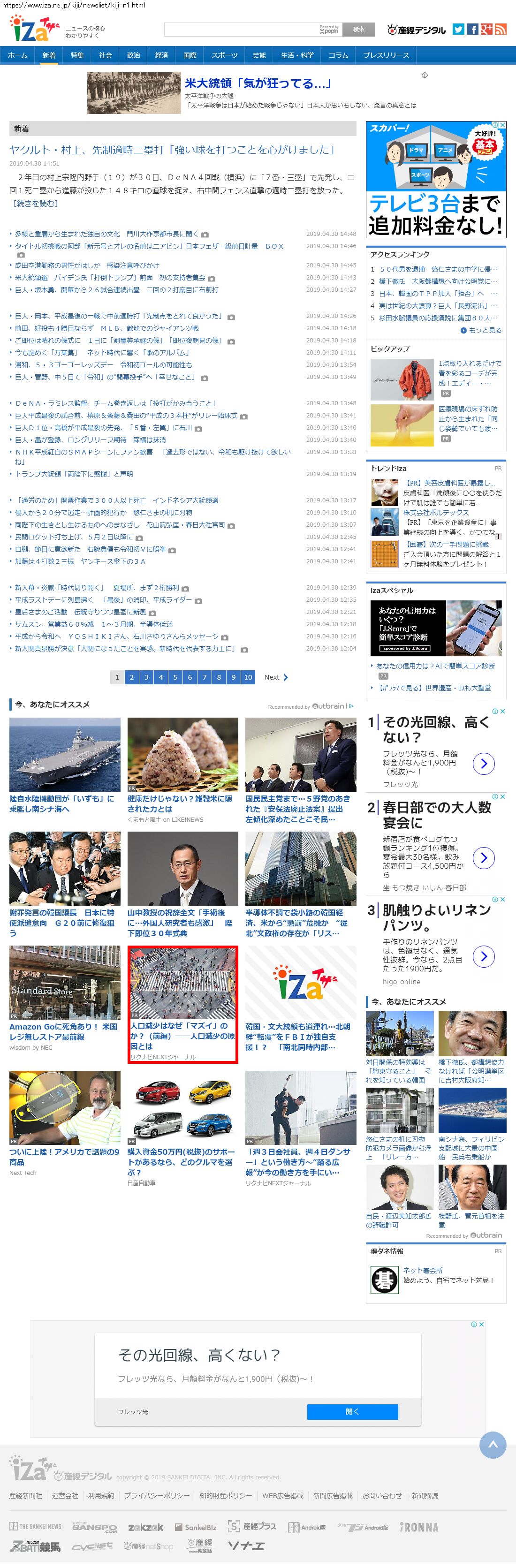Tap the 続きを読む link

(x=35, y=203)
